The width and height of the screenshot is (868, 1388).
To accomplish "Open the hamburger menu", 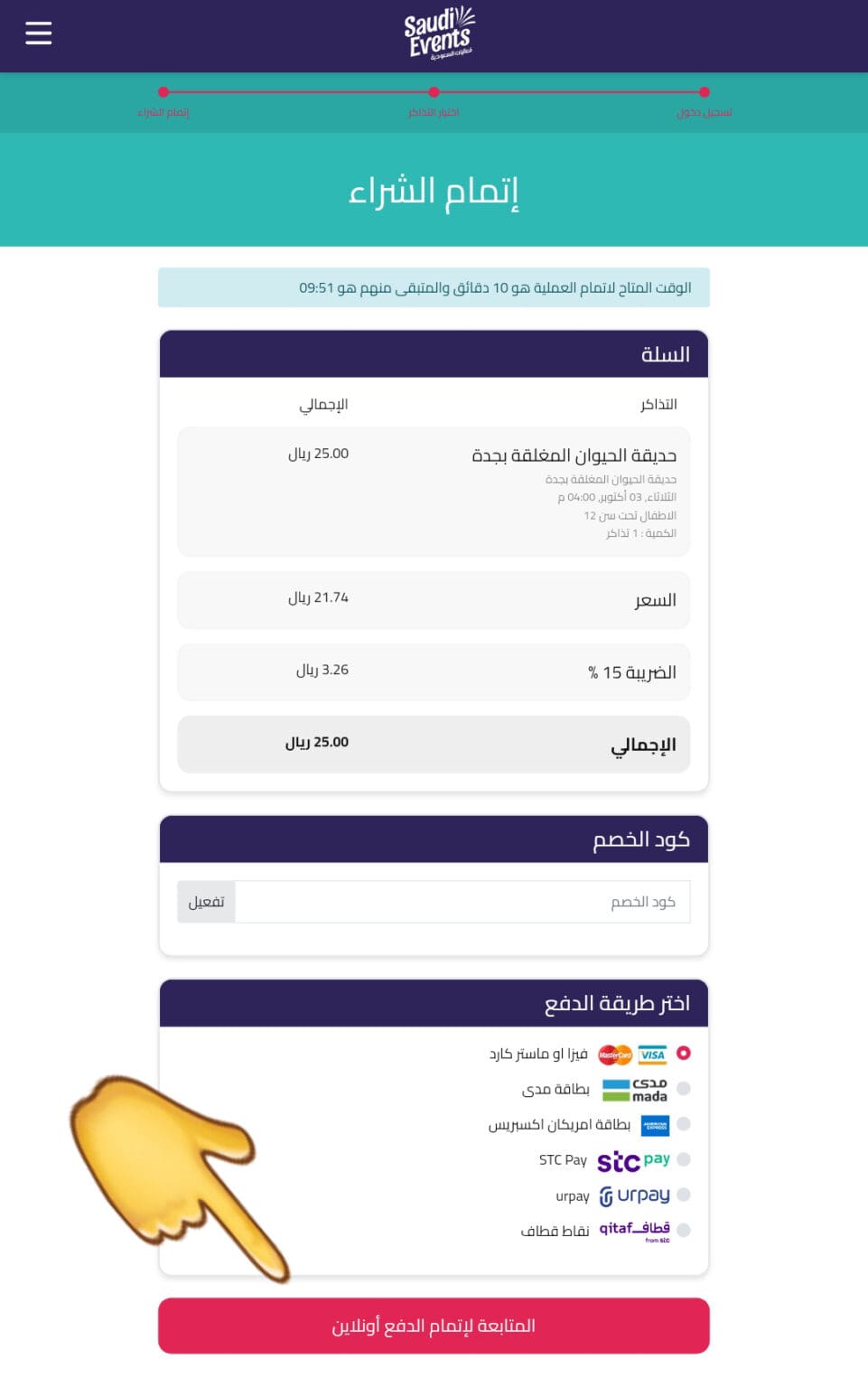I will (38, 33).
